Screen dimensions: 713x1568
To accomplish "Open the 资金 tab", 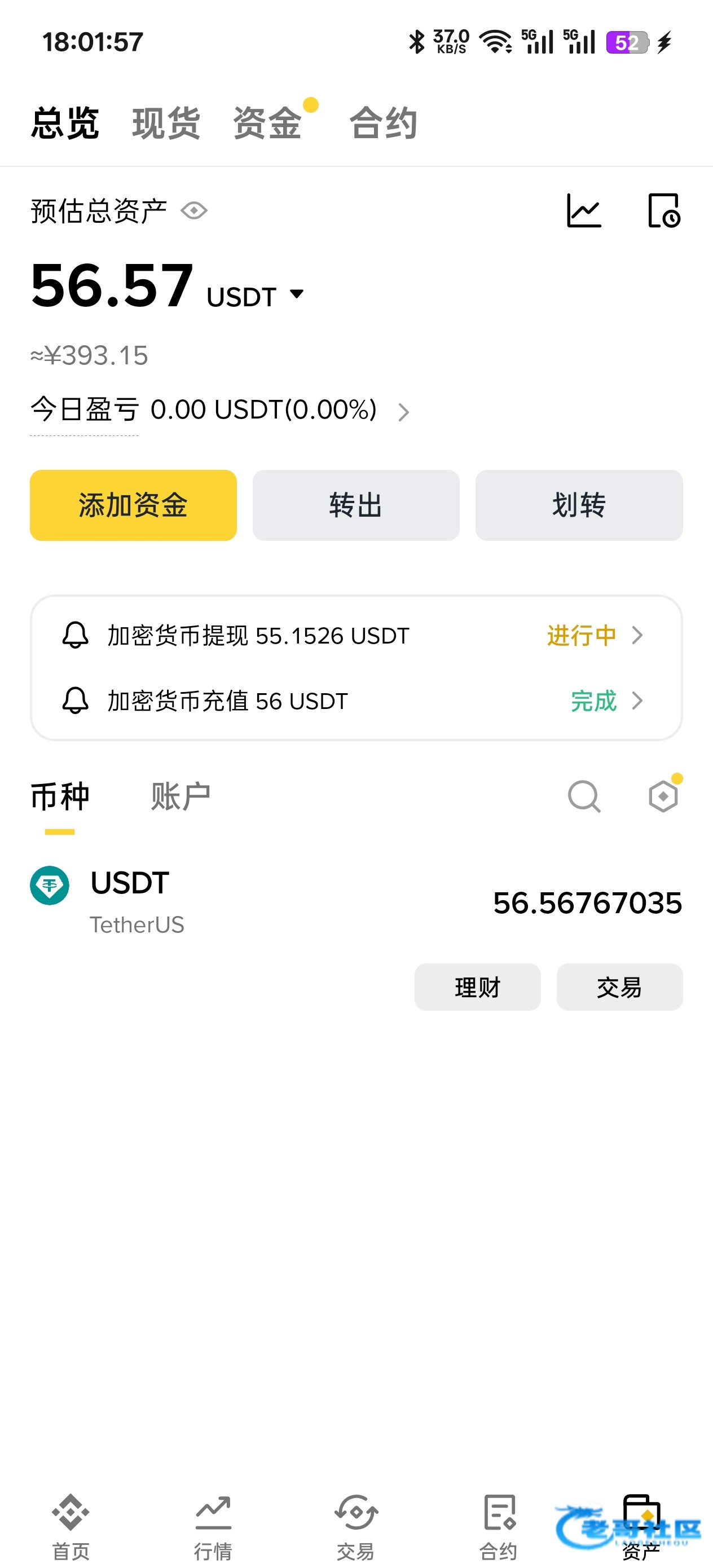I will 267,123.
